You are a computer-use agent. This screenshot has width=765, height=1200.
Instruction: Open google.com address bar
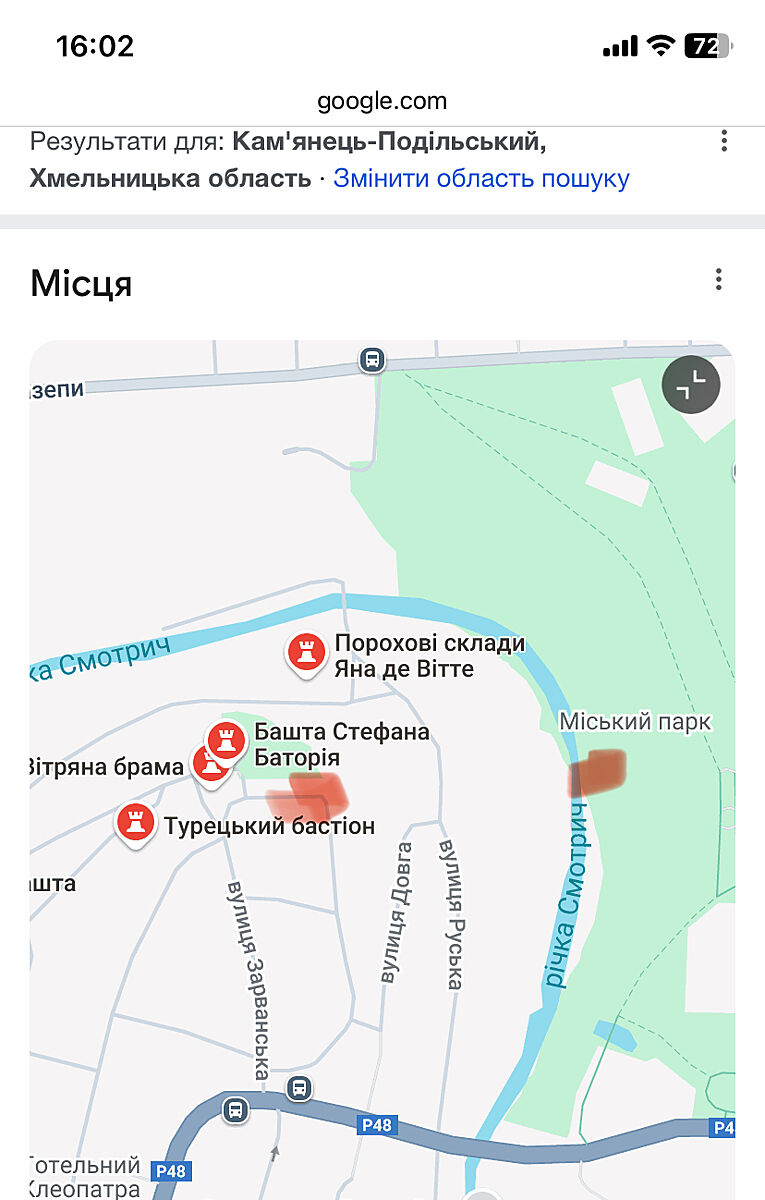point(382,101)
